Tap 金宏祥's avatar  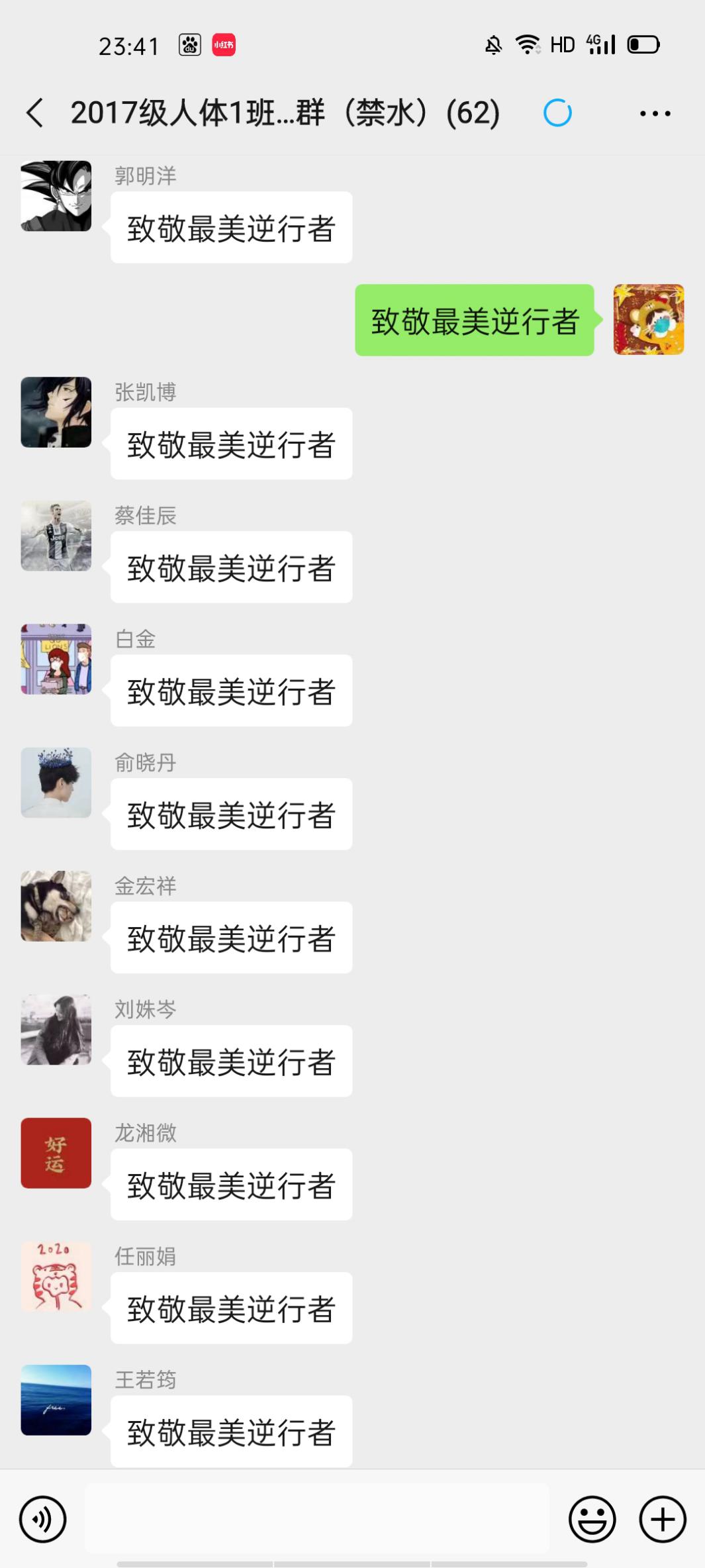(56, 906)
